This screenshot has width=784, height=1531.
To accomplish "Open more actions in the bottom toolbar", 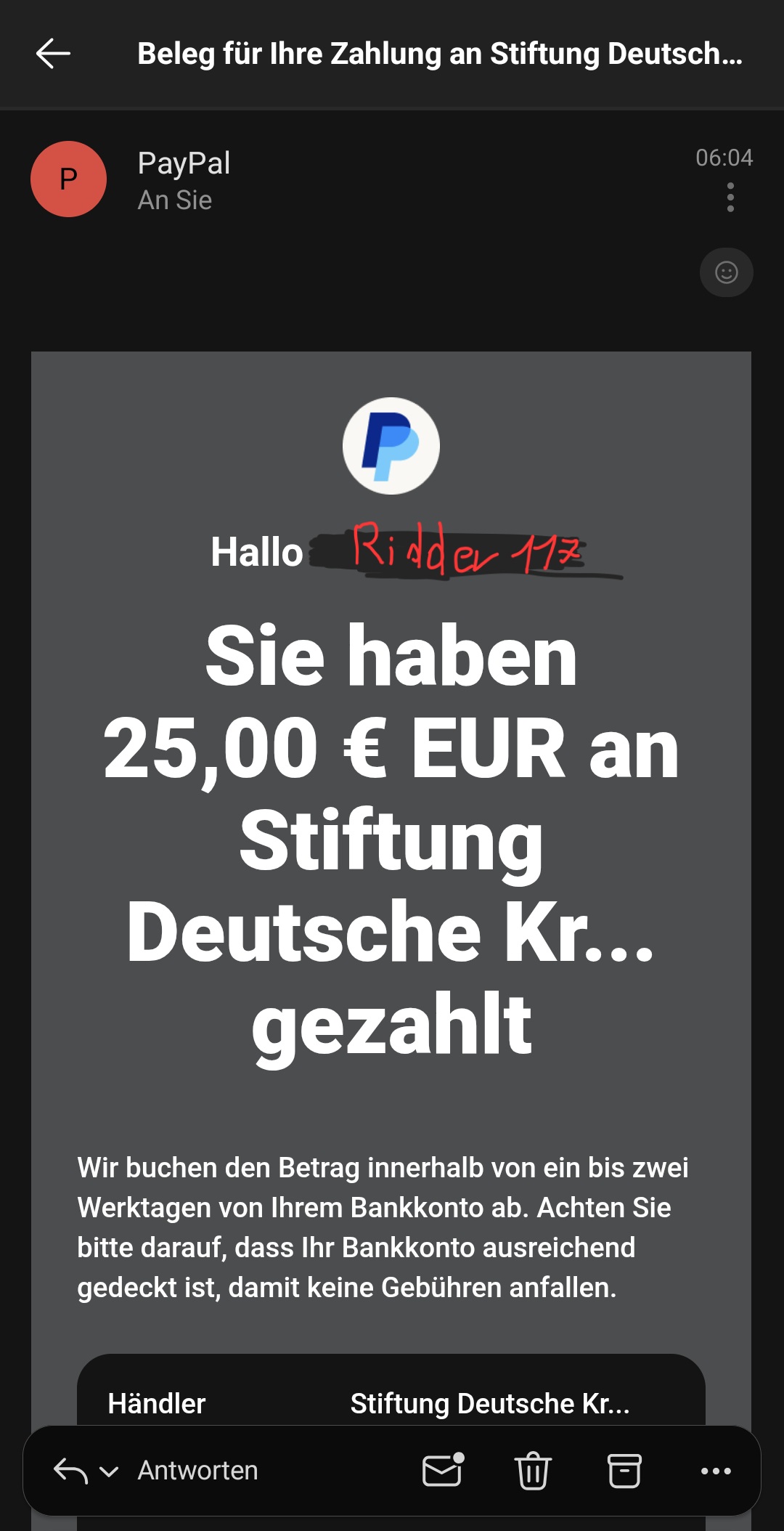I will click(x=716, y=1471).
